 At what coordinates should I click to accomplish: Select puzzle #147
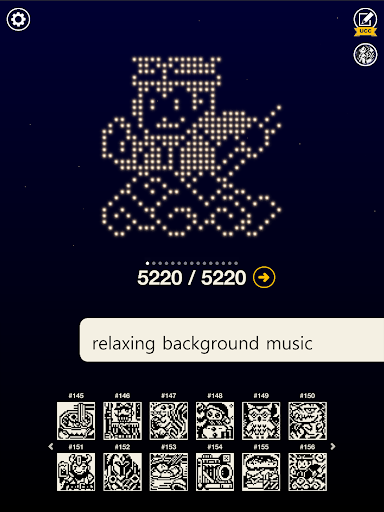[169, 421]
